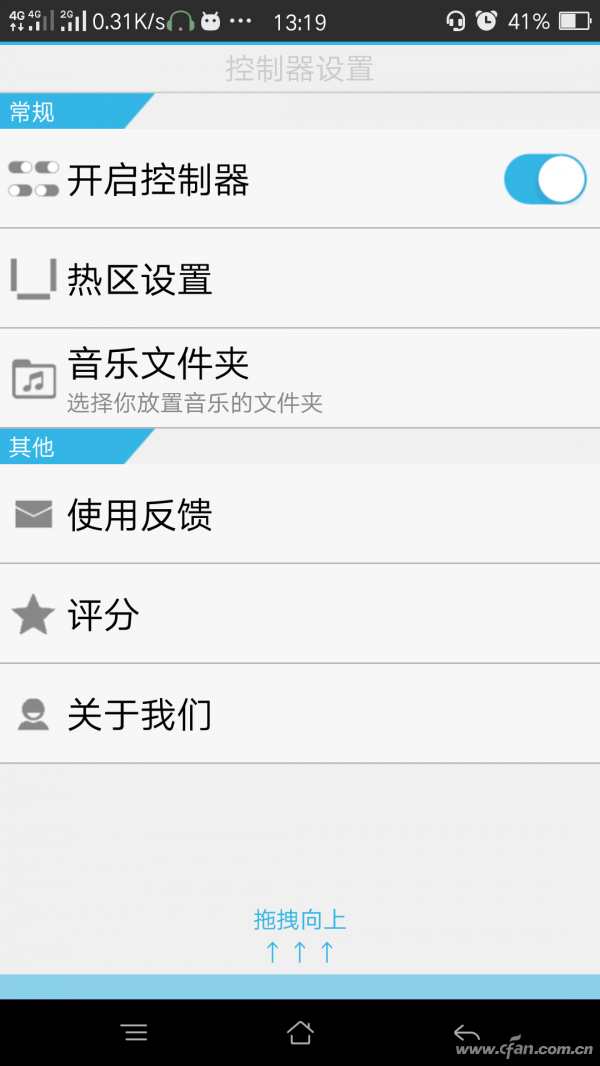Toggle the 开启控制器 switch off
The height and width of the screenshot is (1066, 600).
click(544, 180)
